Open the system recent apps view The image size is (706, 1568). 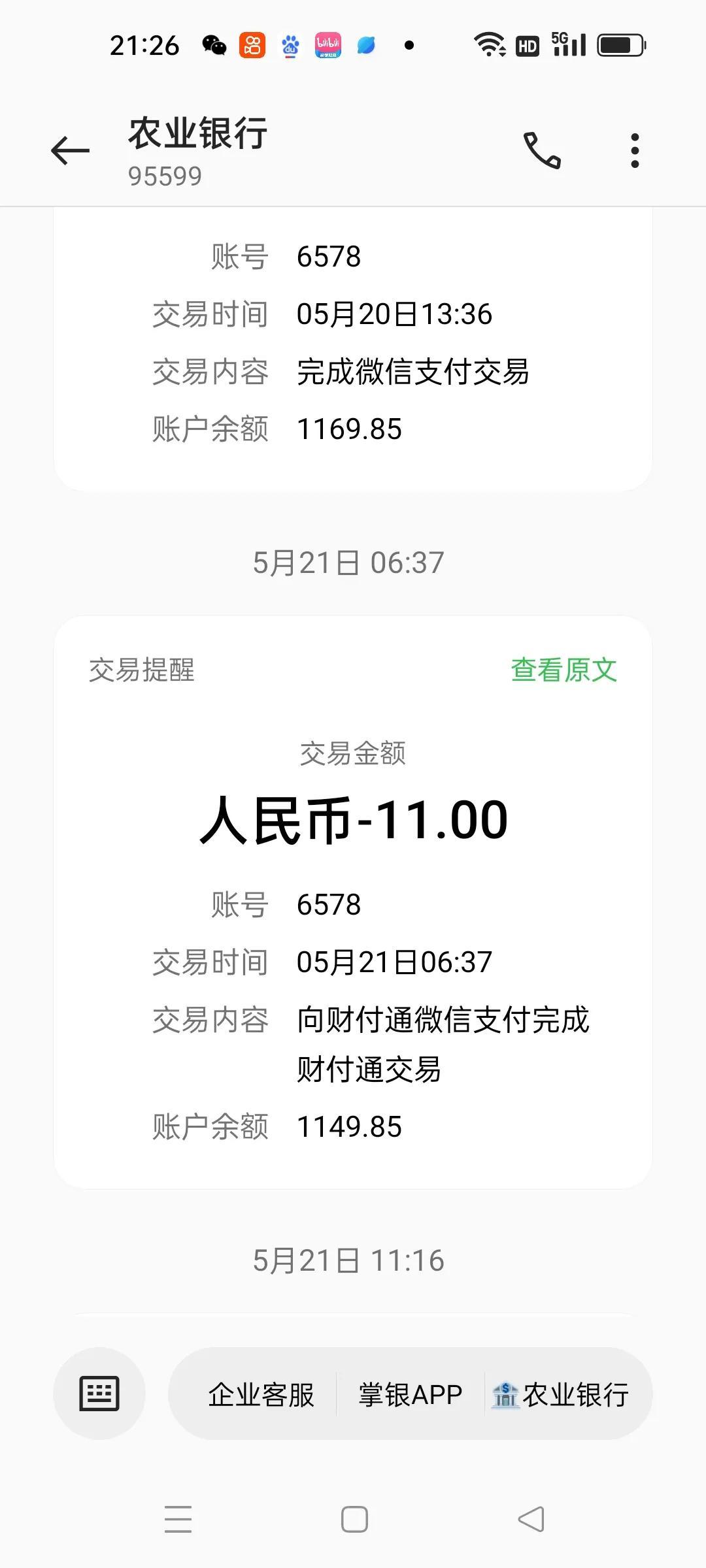click(x=178, y=1519)
